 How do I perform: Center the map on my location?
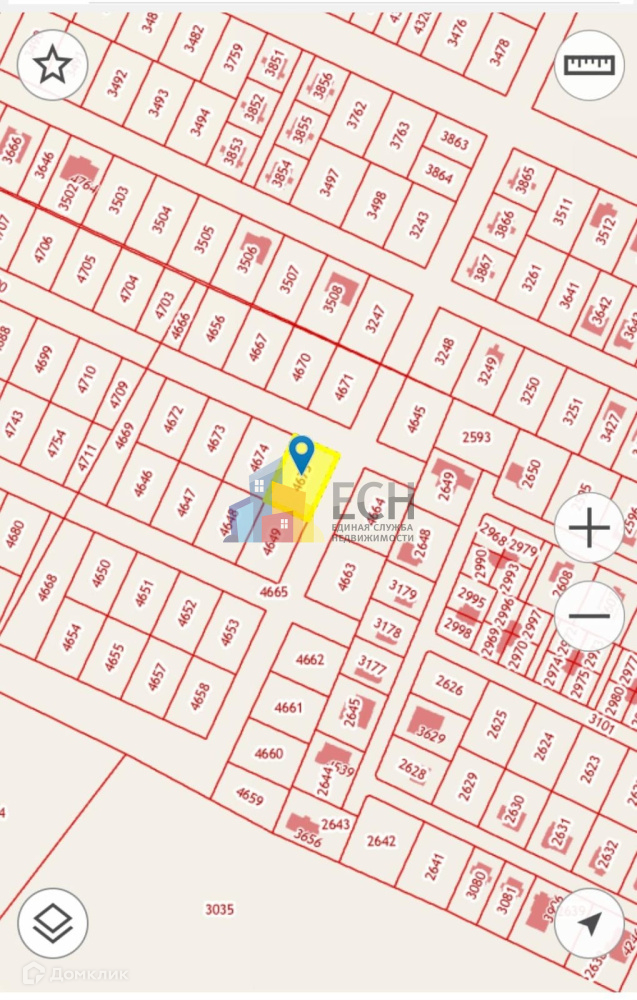pos(589,923)
